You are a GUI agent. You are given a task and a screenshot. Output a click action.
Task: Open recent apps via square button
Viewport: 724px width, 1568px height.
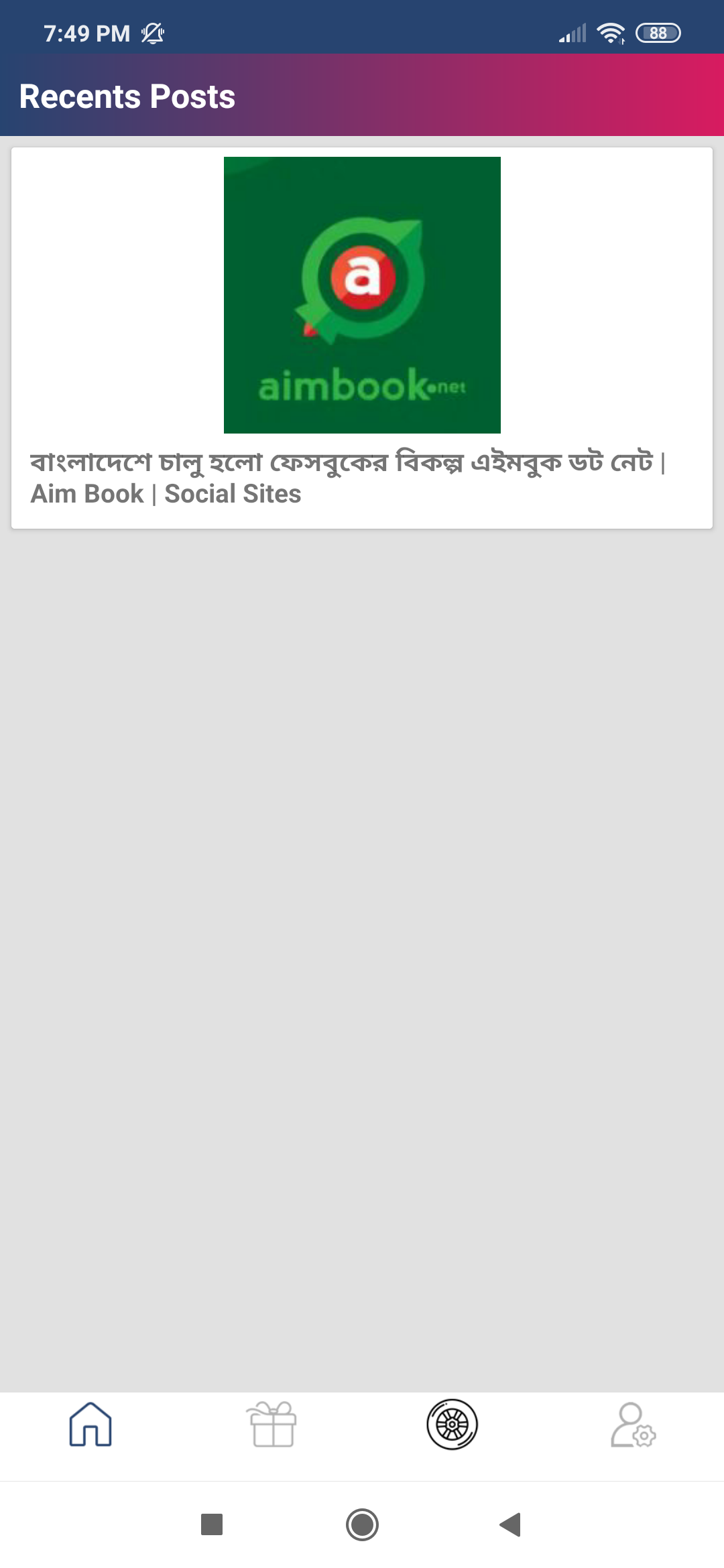point(212,1524)
